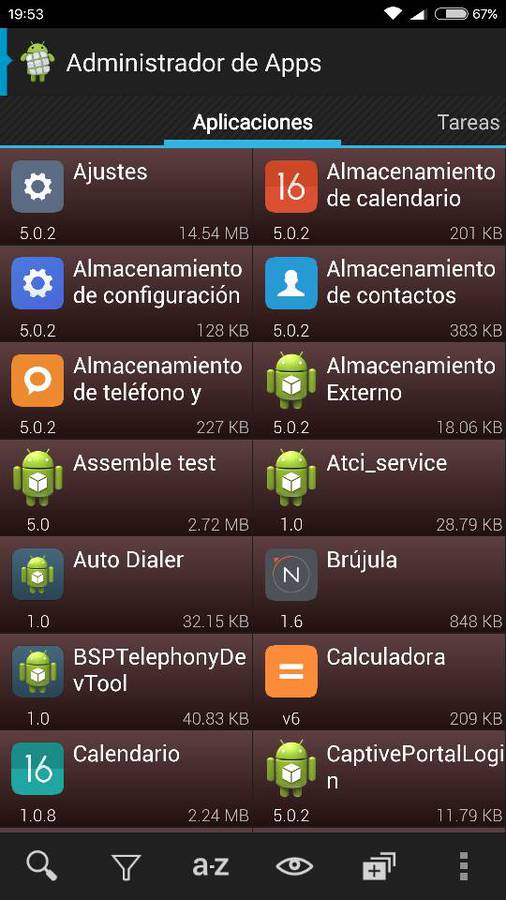Open the search magnifier icon

click(x=42, y=866)
